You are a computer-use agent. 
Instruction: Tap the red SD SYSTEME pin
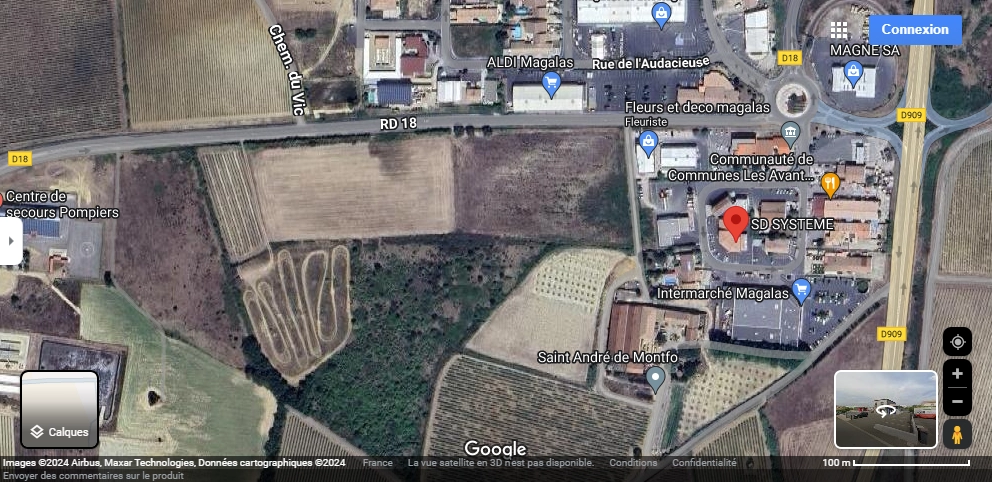[736, 223]
